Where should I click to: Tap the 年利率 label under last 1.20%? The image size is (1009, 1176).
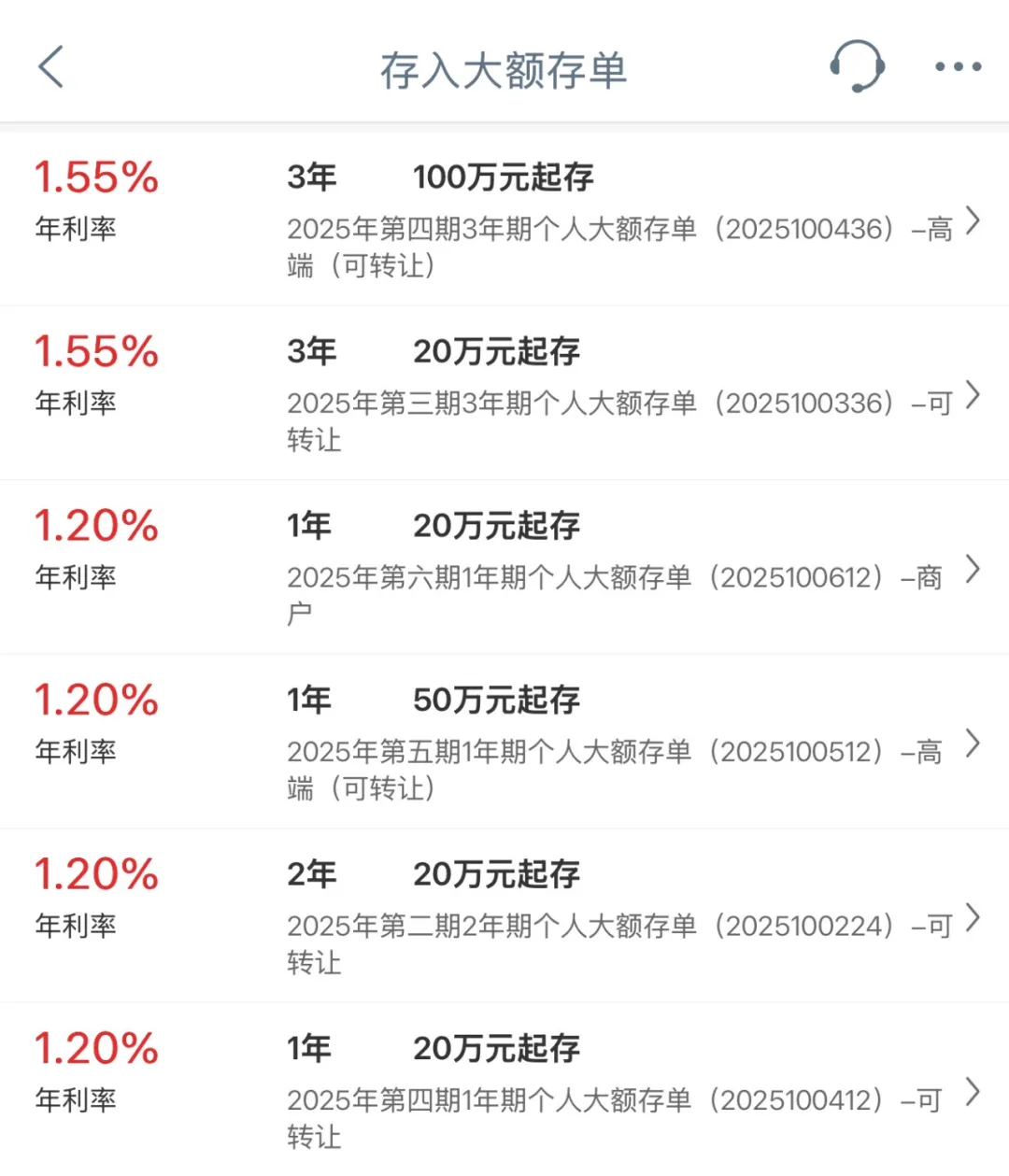76,1099
